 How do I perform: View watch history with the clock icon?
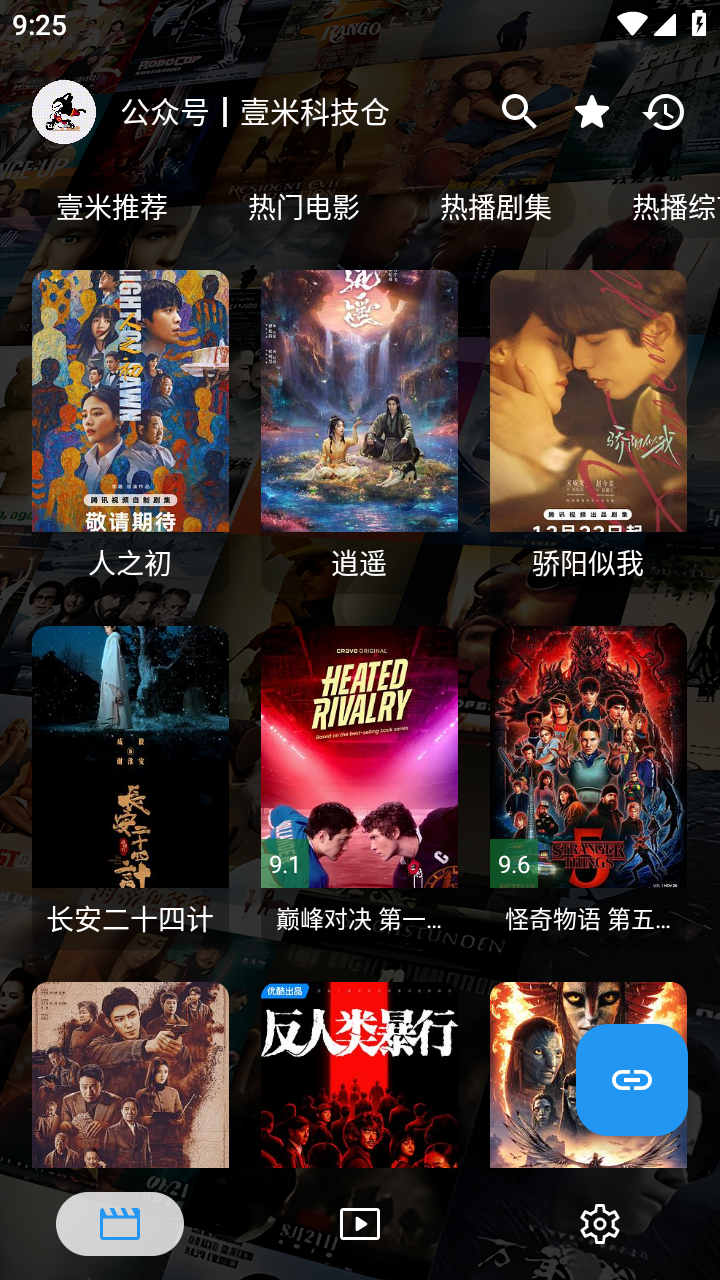(663, 112)
